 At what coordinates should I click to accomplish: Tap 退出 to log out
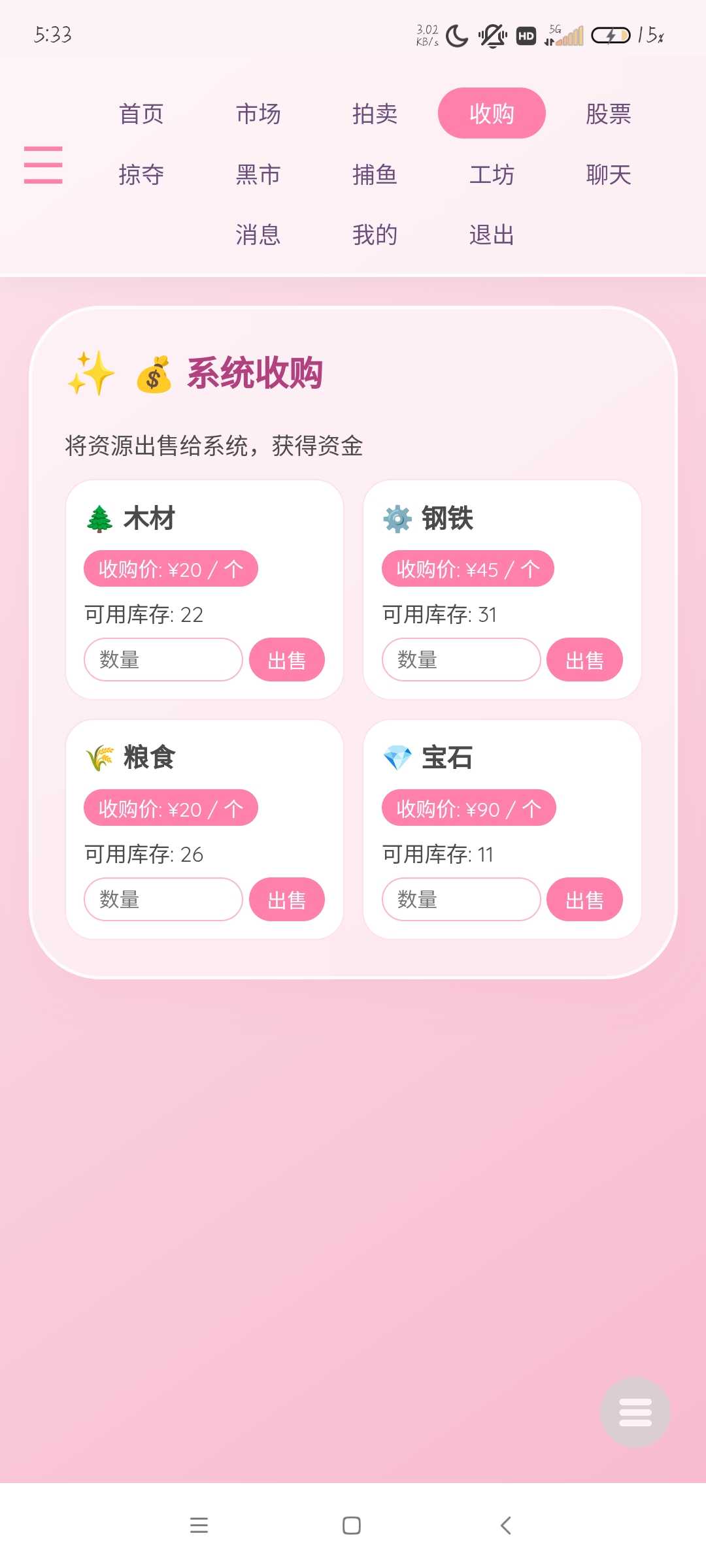pyautogui.click(x=492, y=235)
